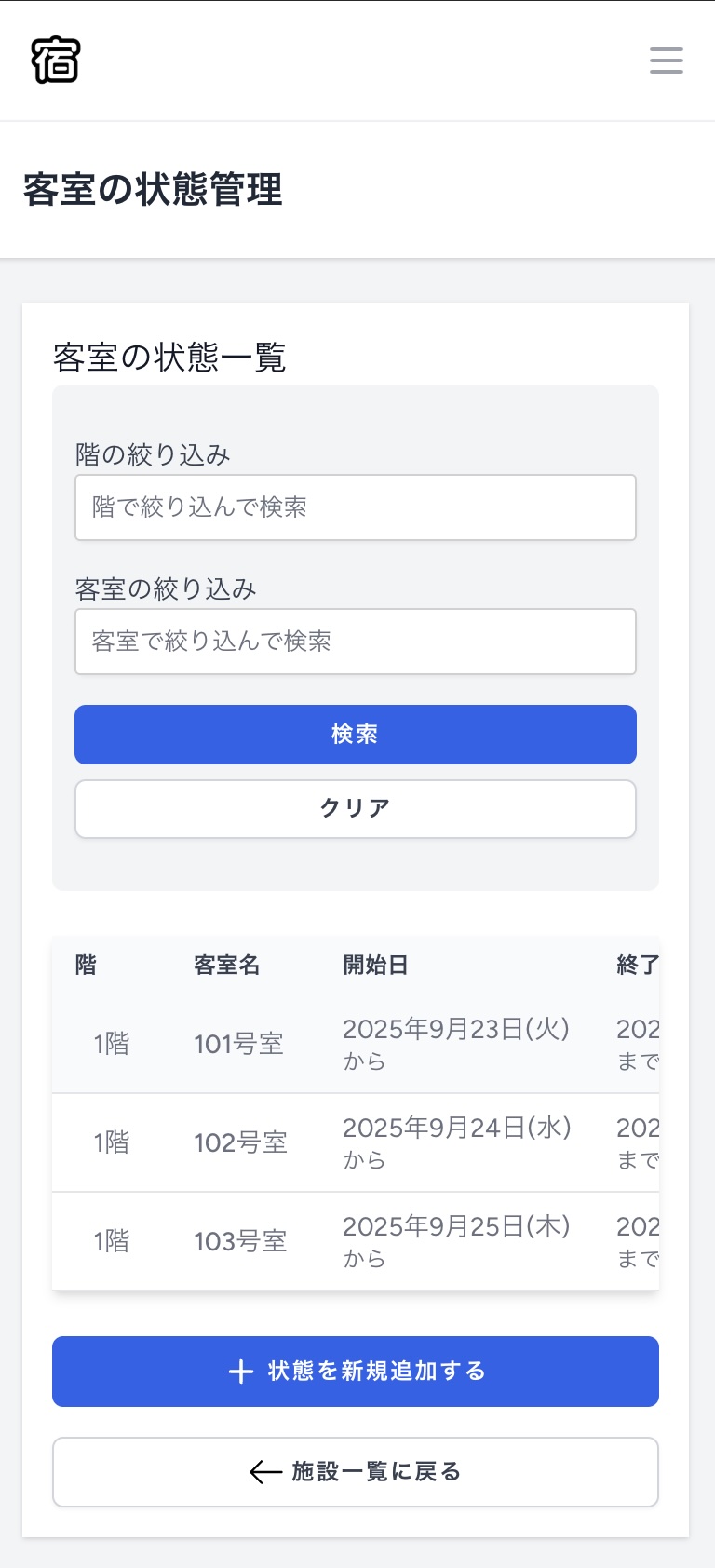Click the 客室の状態管理 page title
715x1568 pixels.
[153, 193]
